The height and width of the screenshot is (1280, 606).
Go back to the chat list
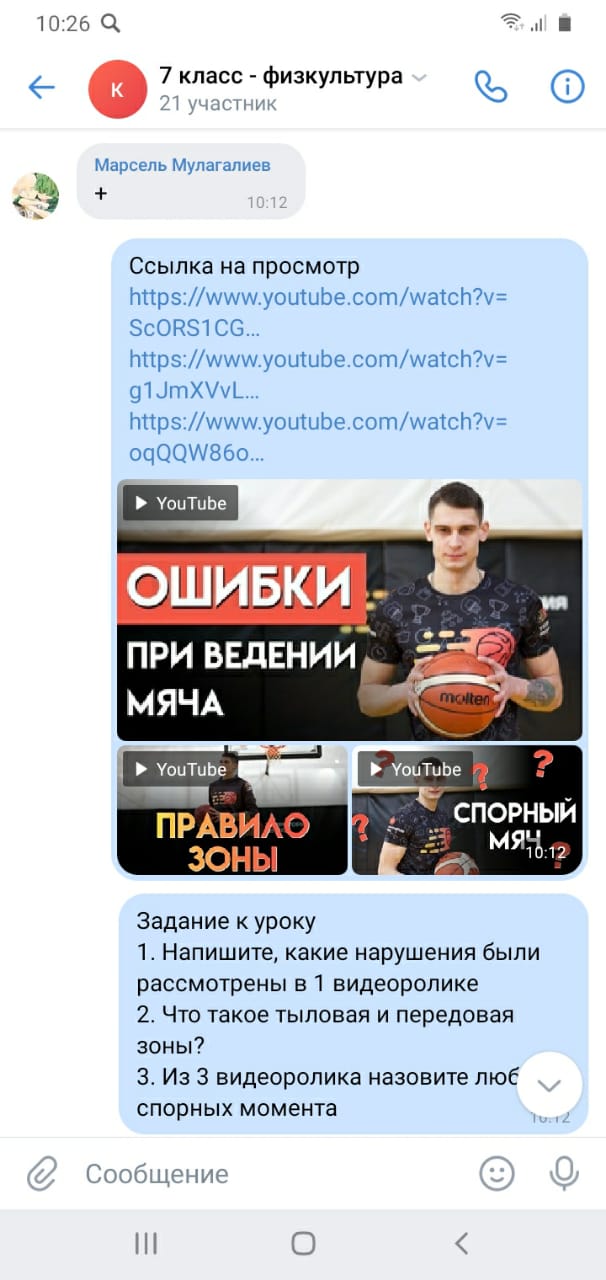pos(41,88)
